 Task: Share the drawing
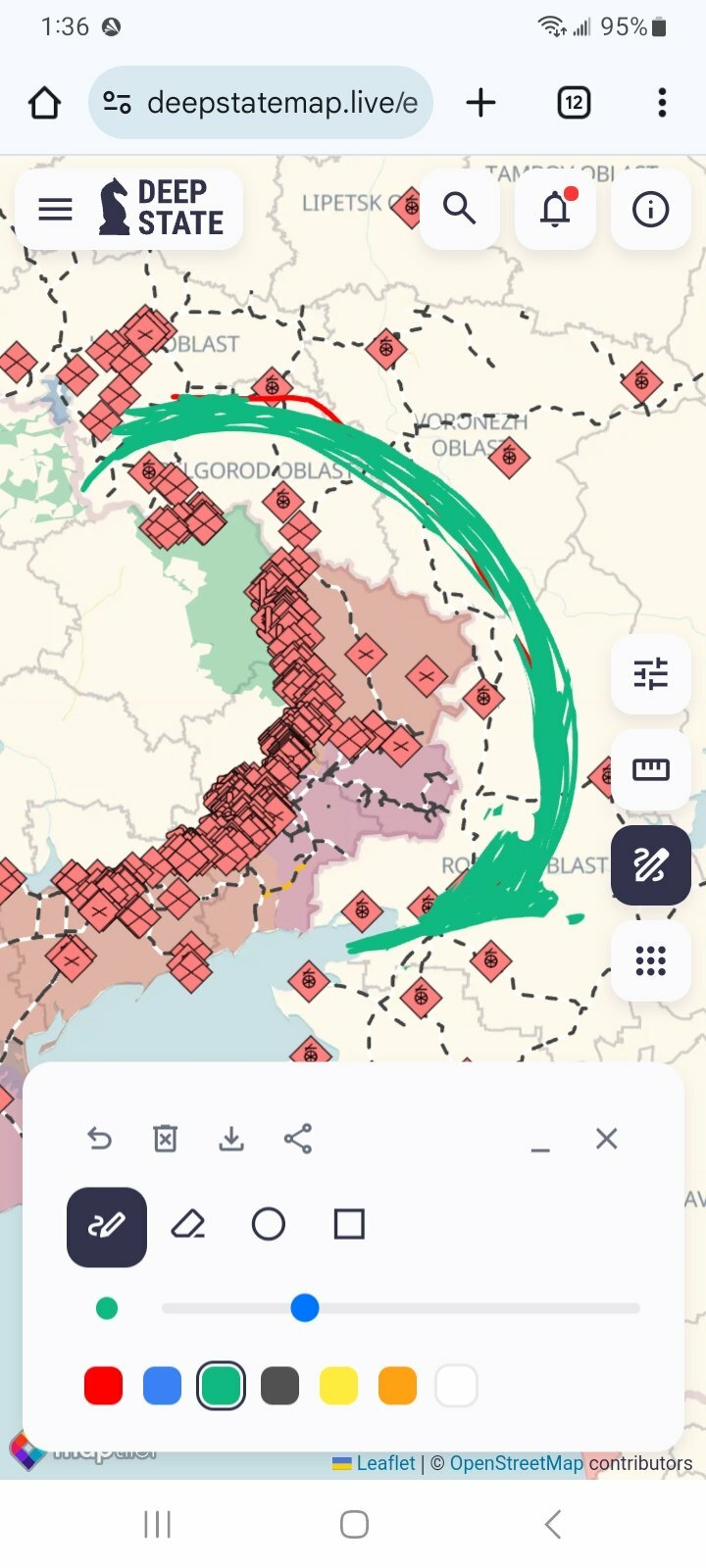coord(298,1139)
